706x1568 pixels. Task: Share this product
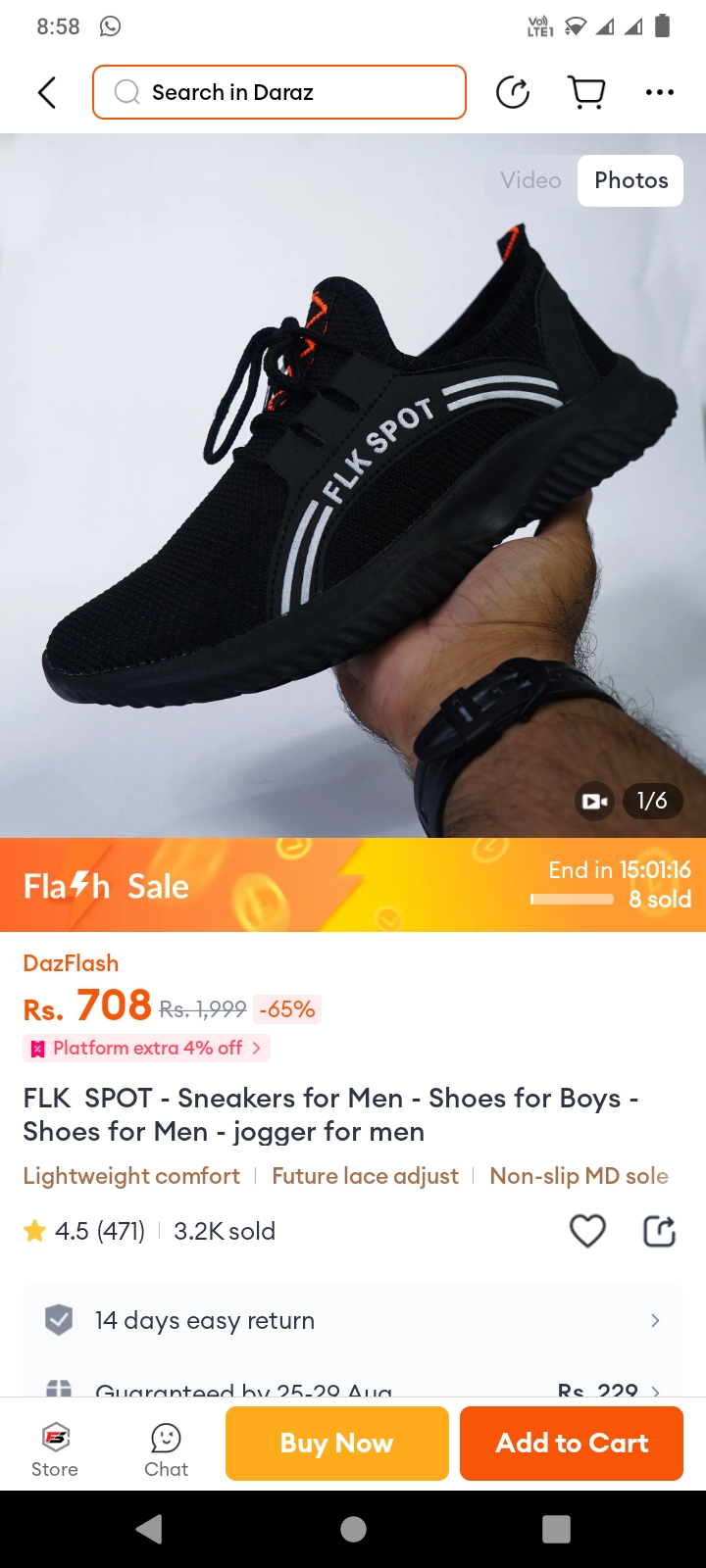click(659, 1230)
